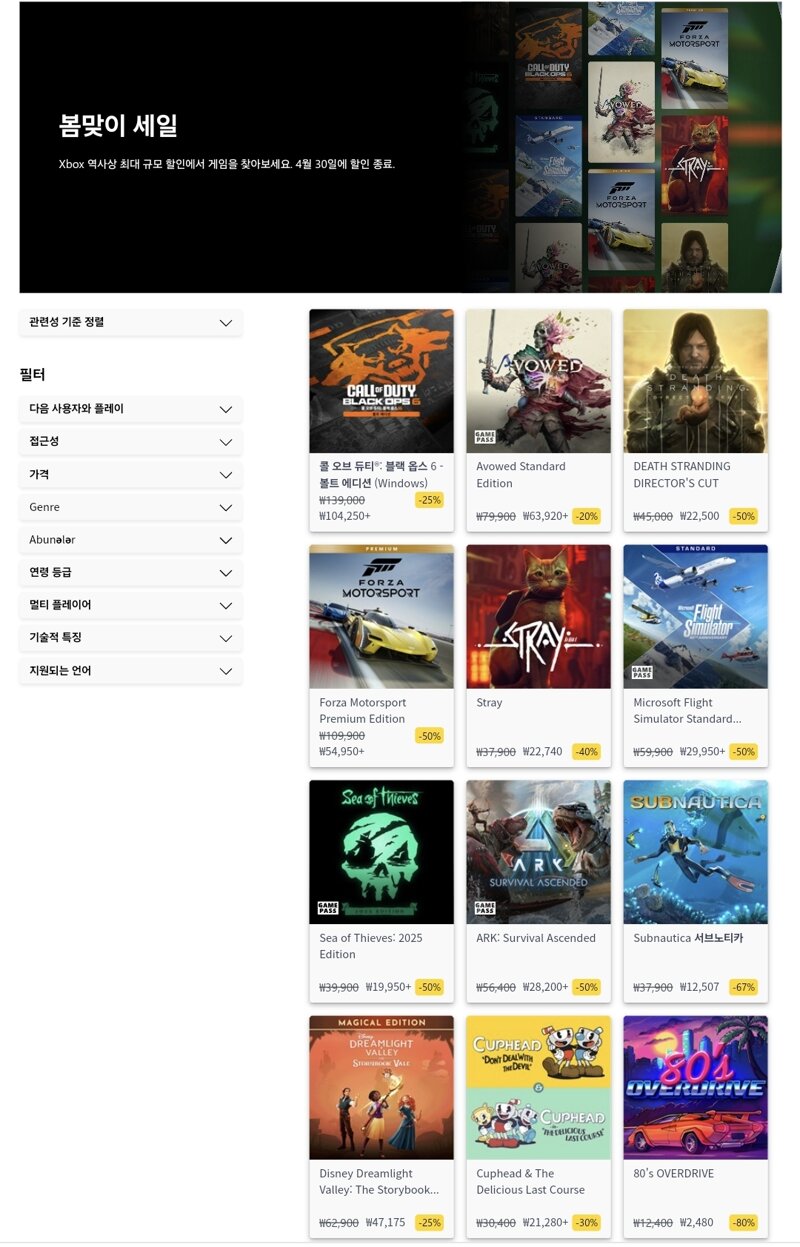Expand the 다음 사용자와 플레이 filter
This screenshot has width=800, height=1247.
(x=130, y=409)
